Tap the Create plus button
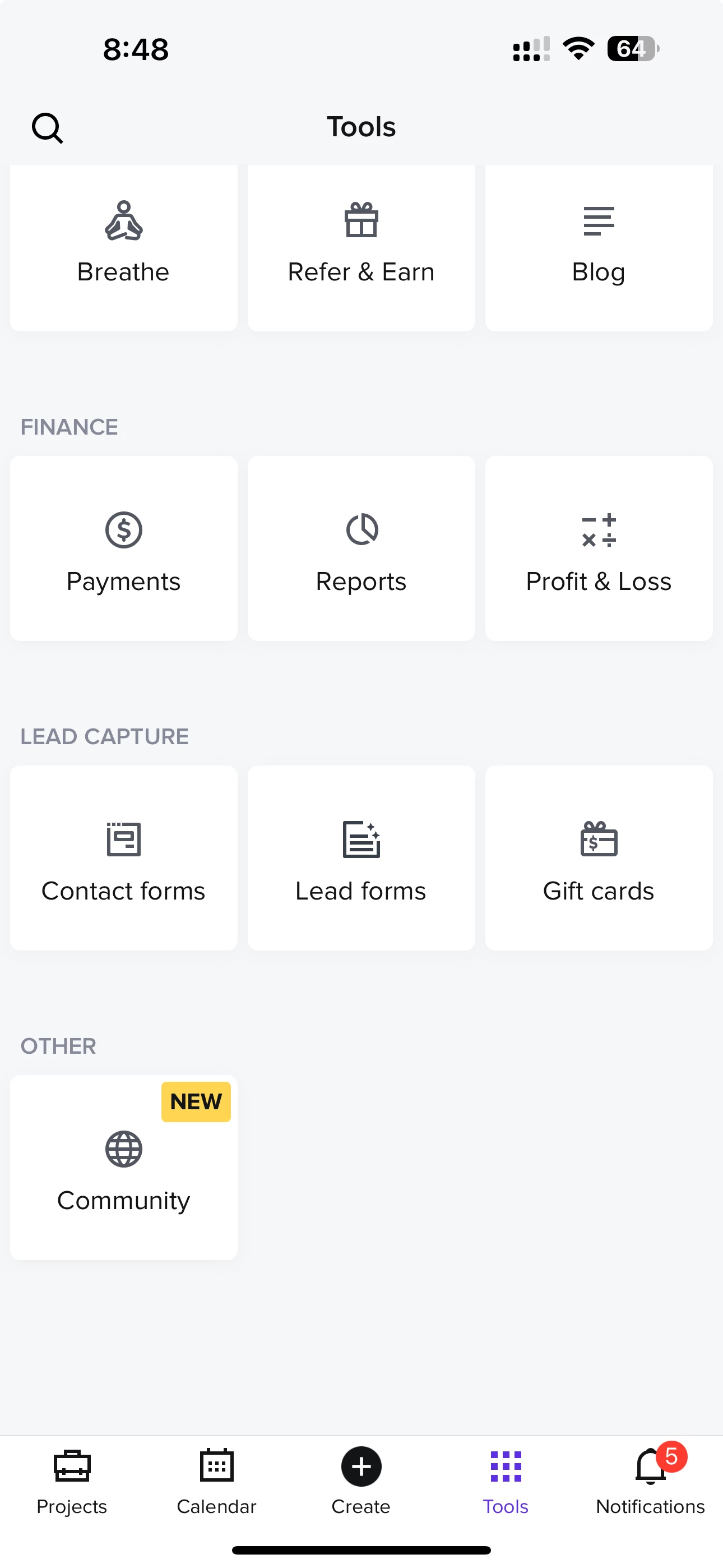The height and width of the screenshot is (1568, 723). point(361,1467)
